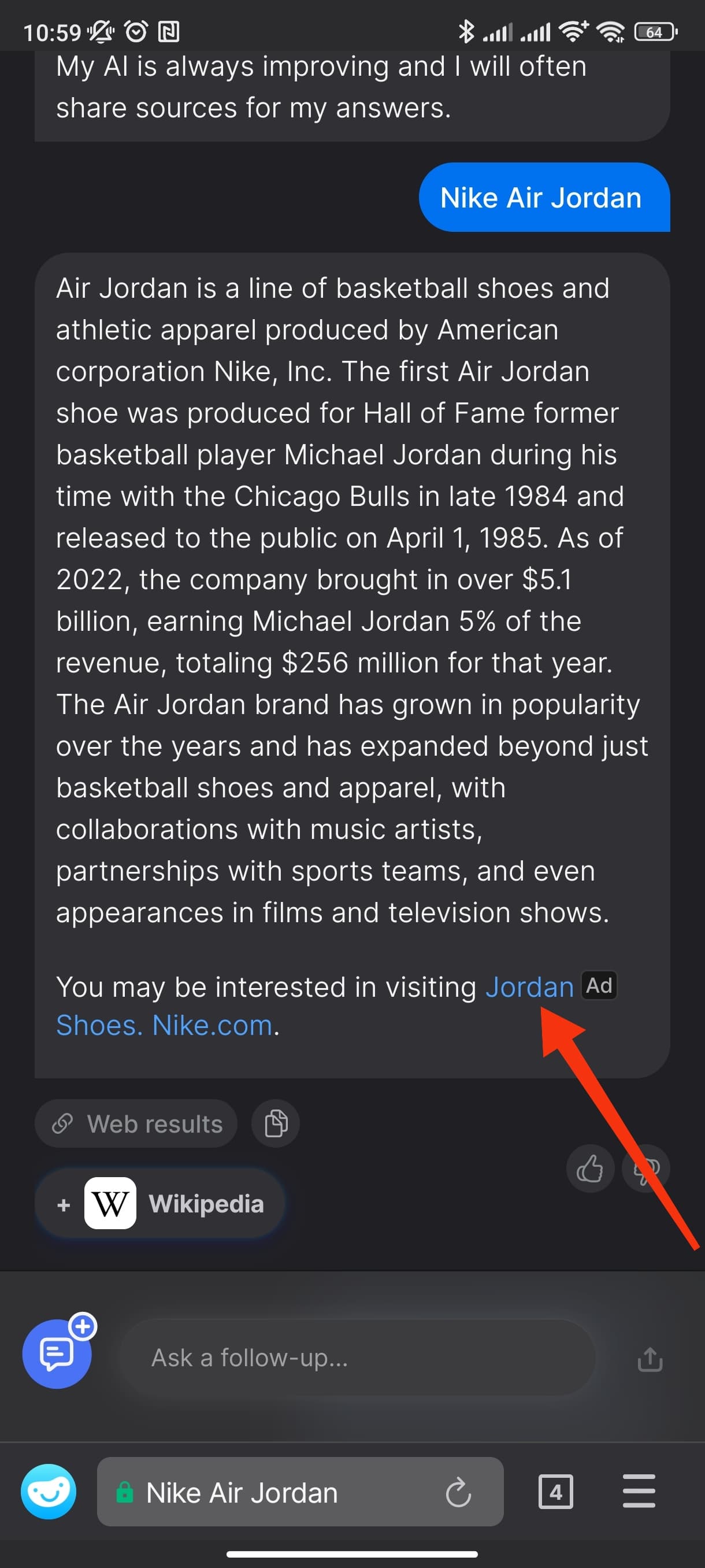Focus the Ask a follow-up field
This screenshot has width=705, height=1568.
pyautogui.click(x=358, y=1358)
